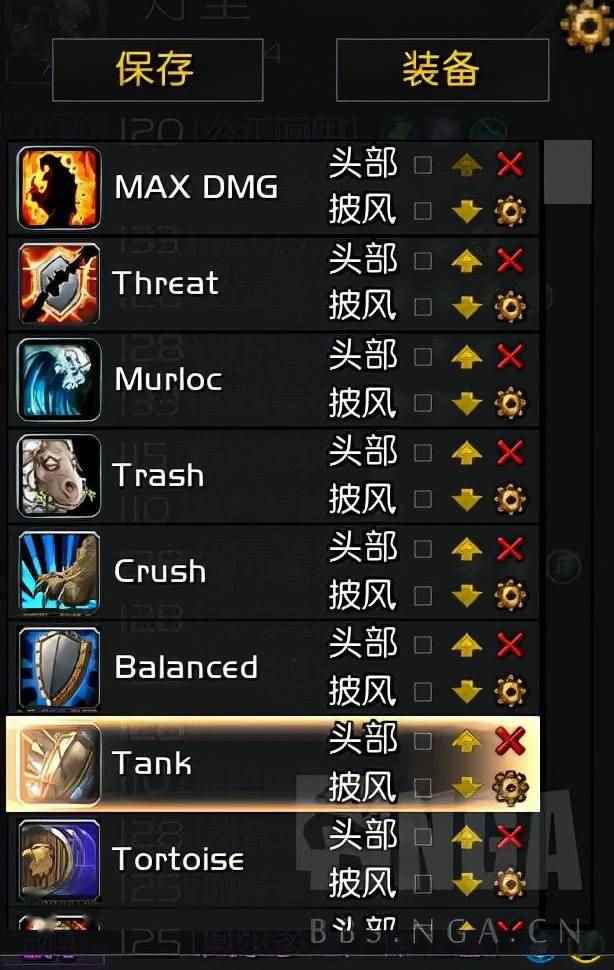Move the Trash set down
This screenshot has width=614, height=970.
pyautogui.click(x=466, y=499)
